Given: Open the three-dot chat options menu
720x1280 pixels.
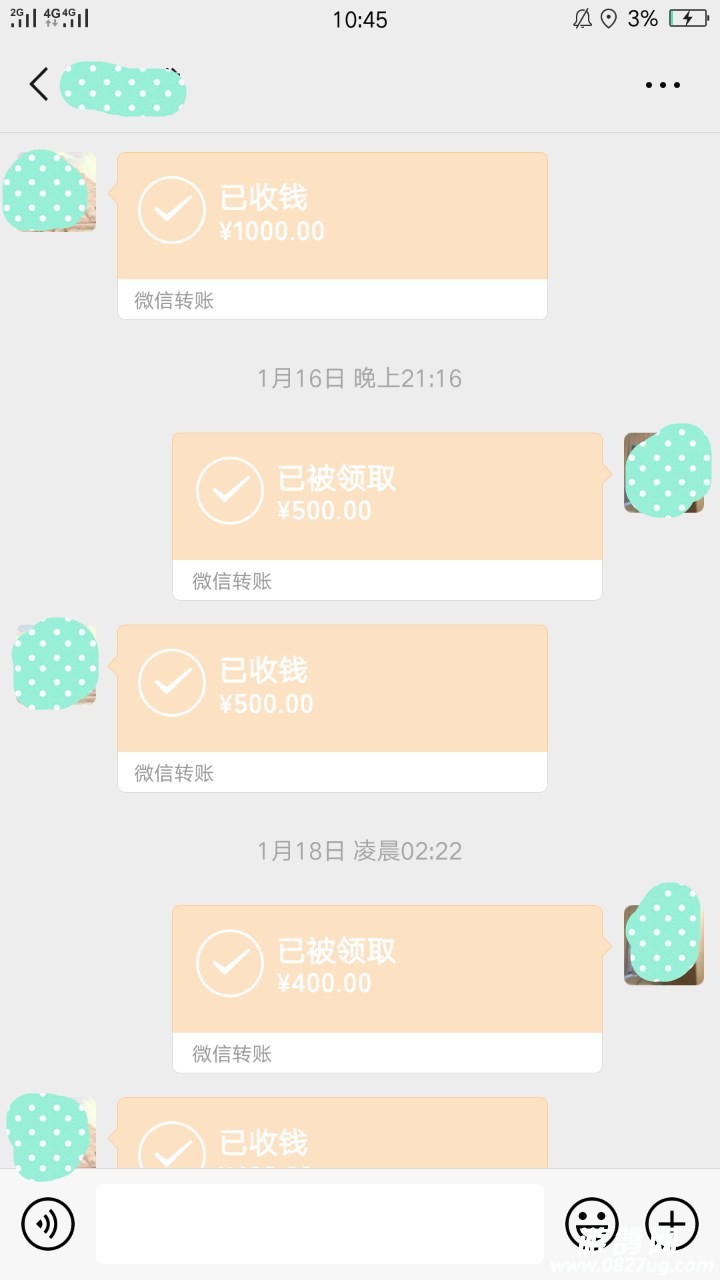Looking at the screenshot, I should pyautogui.click(x=662, y=86).
